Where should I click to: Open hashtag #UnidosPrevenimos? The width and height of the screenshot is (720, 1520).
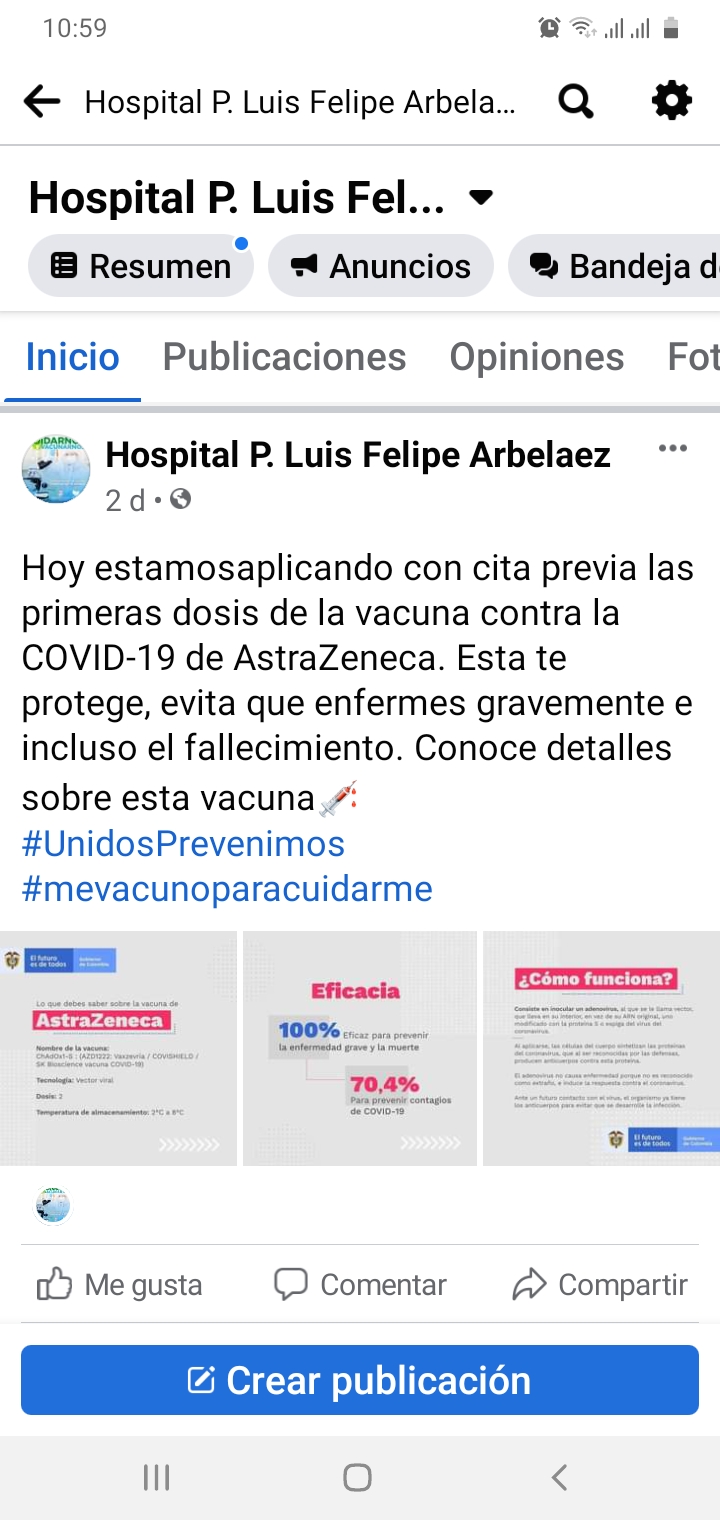pos(183,844)
